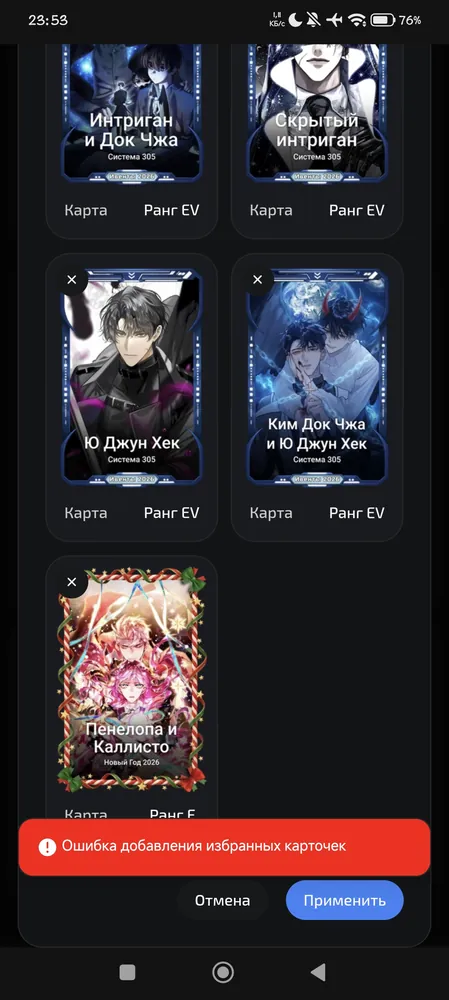Image resolution: width=449 pixels, height=1000 pixels.
Task: Go back with the system back button
Action: pyautogui.click(x=318, y=972)
